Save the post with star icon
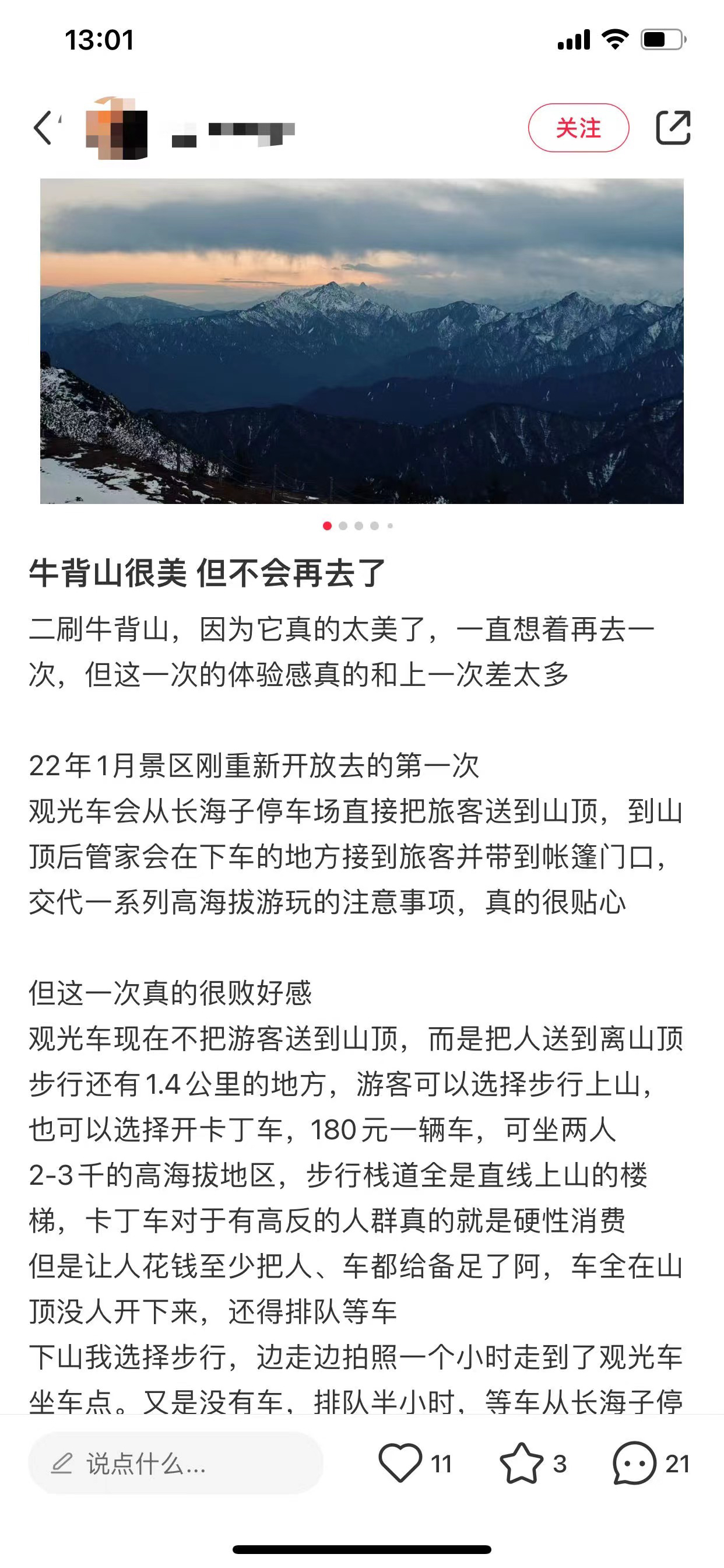724x1568 pixels. click(x=521, y=1464)
